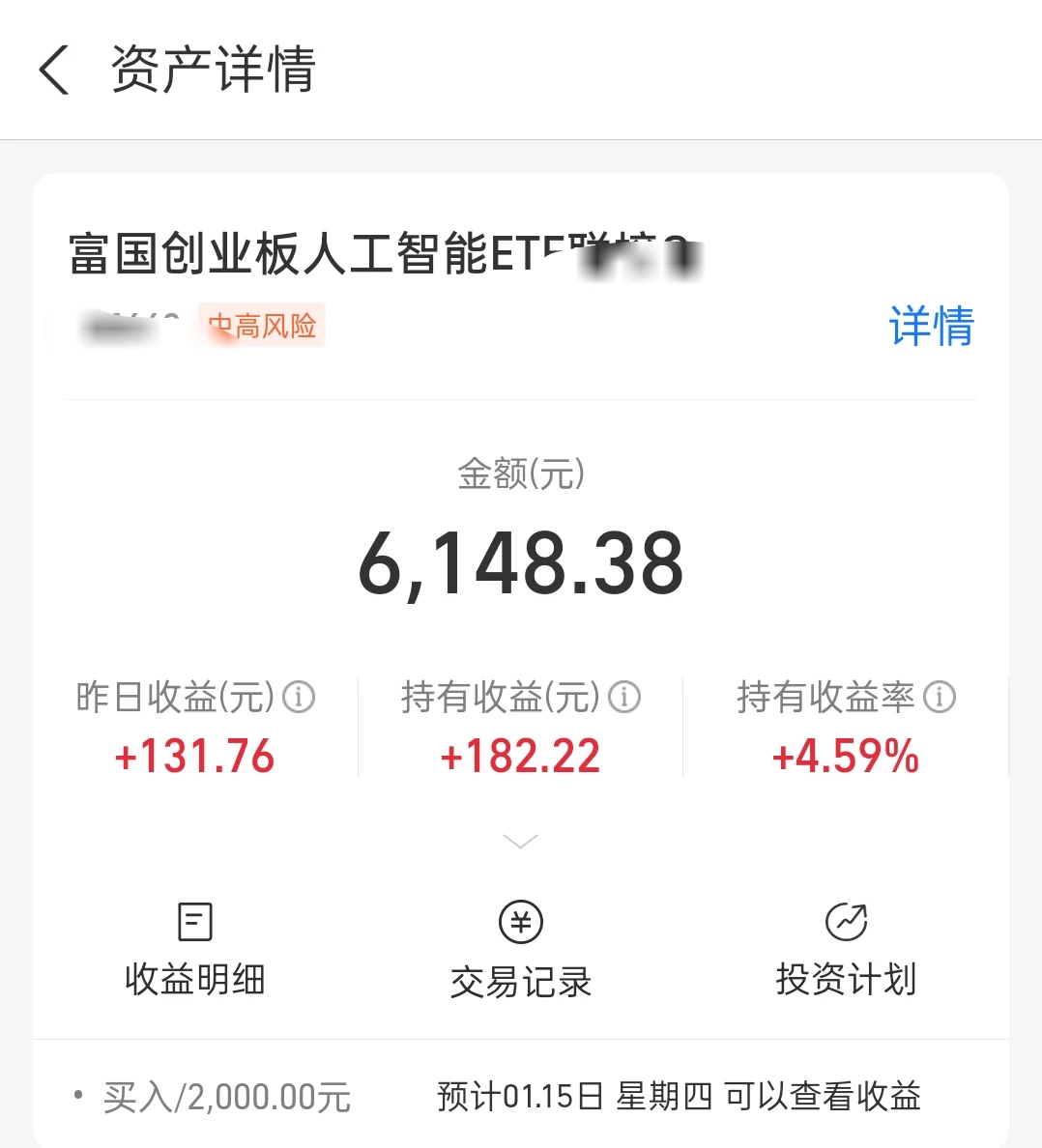The image size is (1042, 1148).
Task: Tap the 金额 amount value 6,148.38
Action: coord(520,562)
